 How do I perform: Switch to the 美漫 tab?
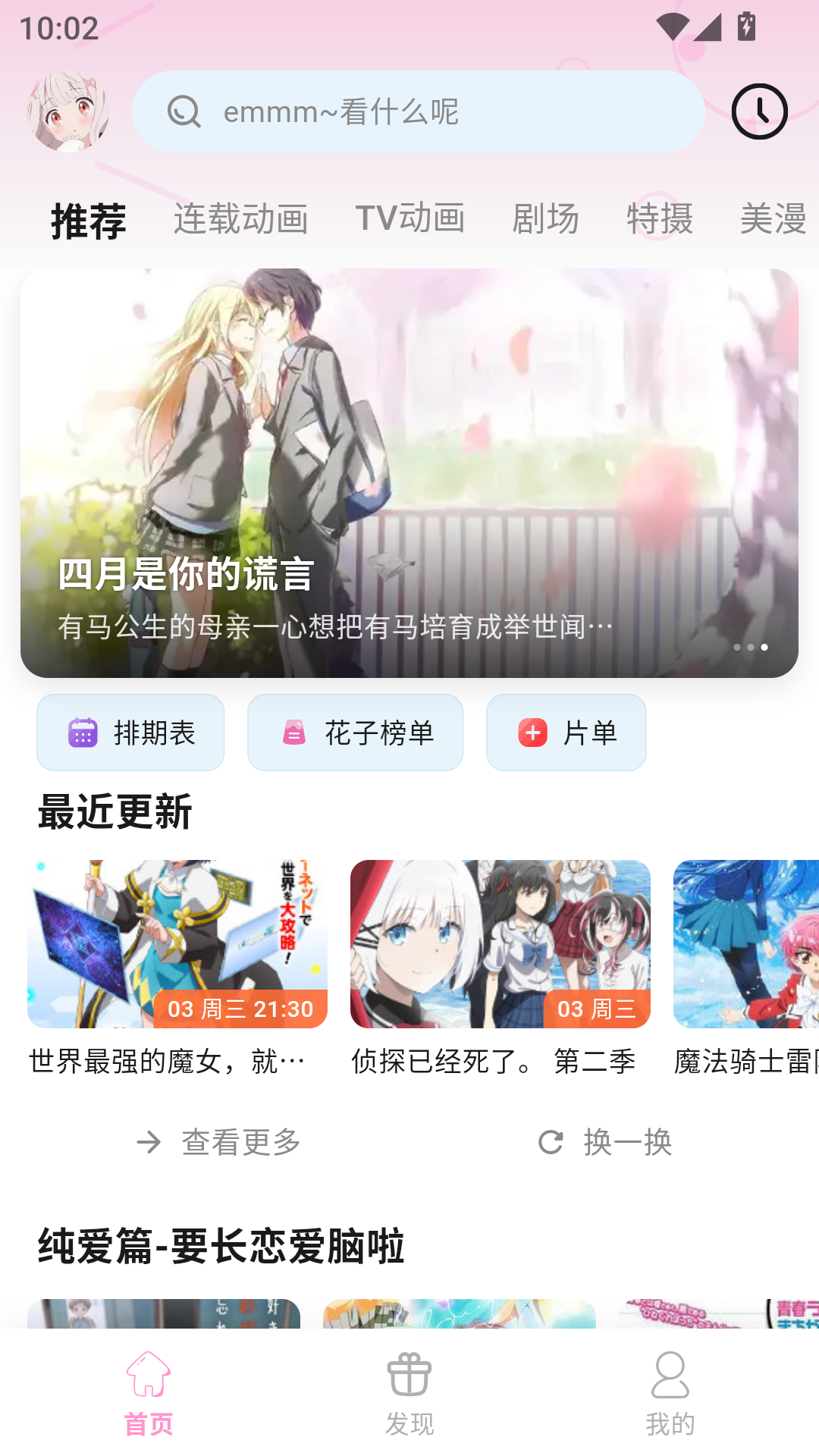tap(773, 219)
